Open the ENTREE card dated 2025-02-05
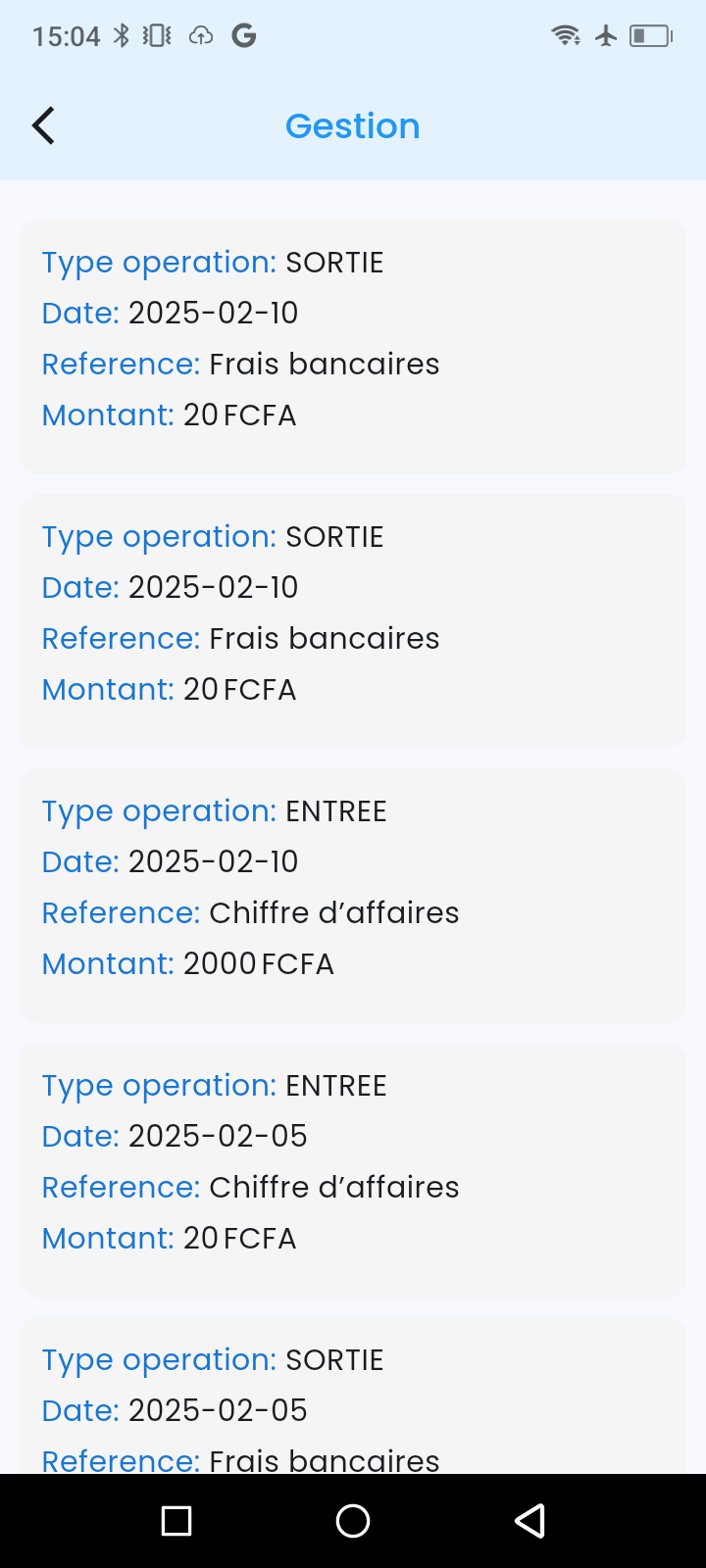The width and height of the screenshot is (706, 1568). [x=353, y=1168]
